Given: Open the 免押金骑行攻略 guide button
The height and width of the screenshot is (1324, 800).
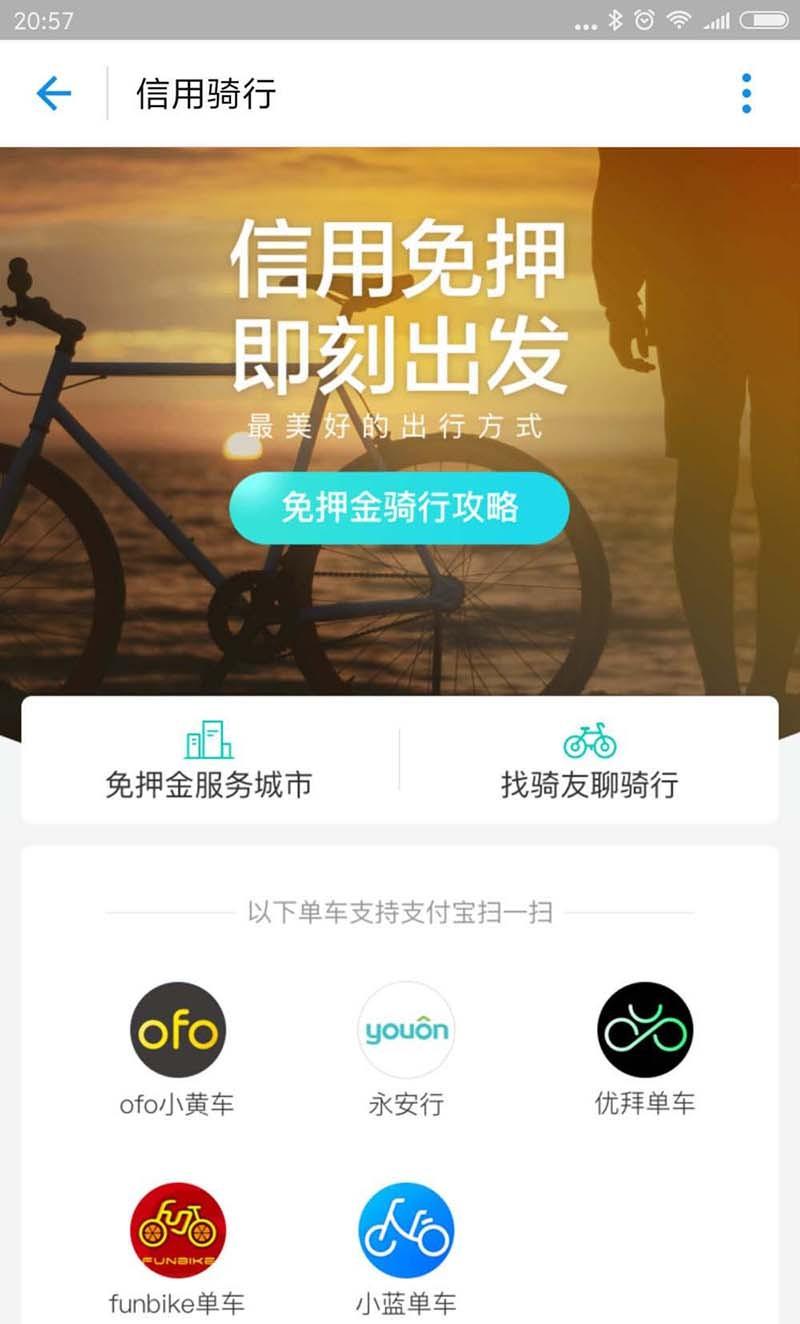Looking at the screenshot, I should point(399,508).
